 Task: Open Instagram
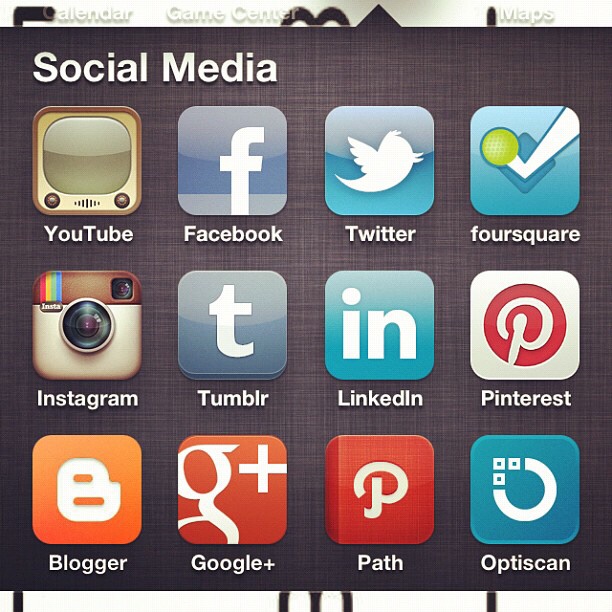[87, 325]
